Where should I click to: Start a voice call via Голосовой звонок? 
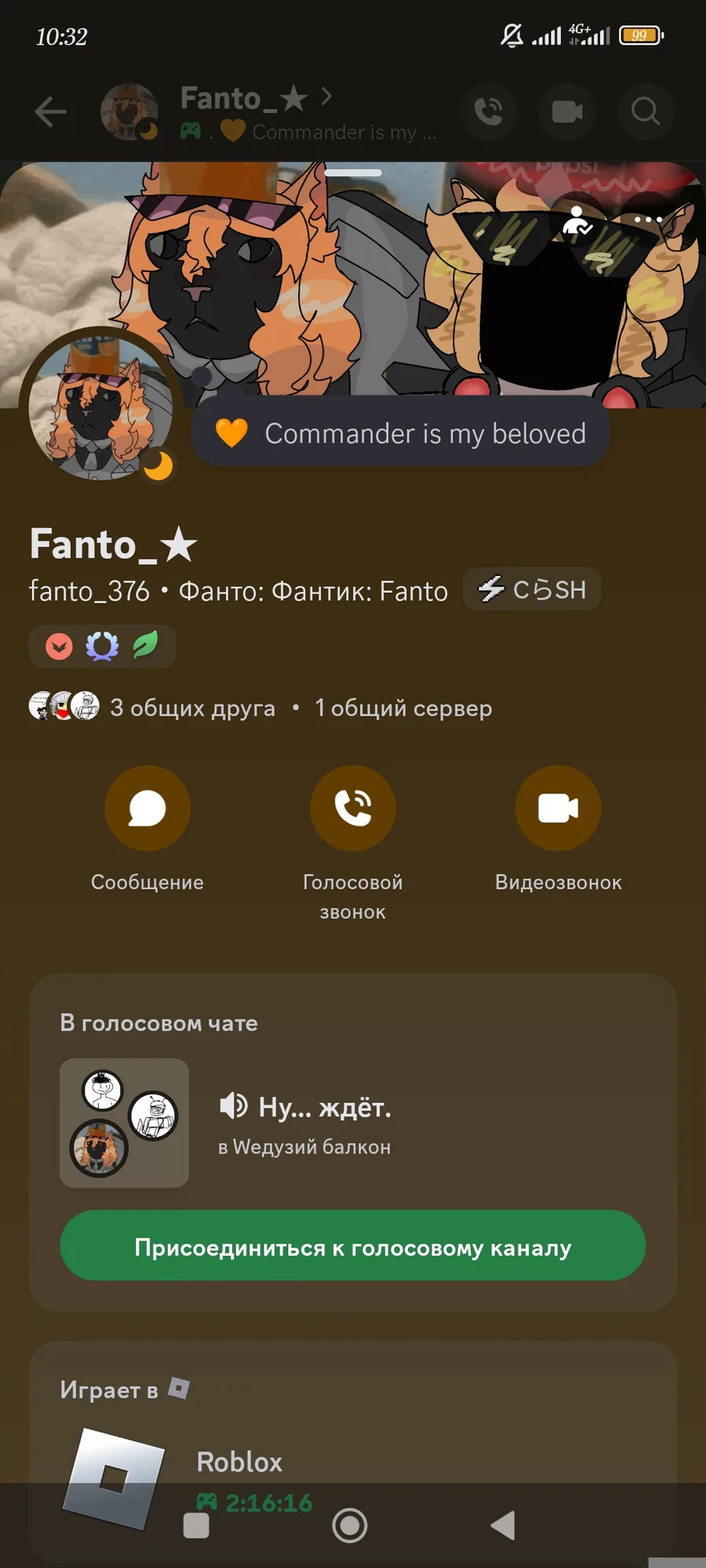352,808
